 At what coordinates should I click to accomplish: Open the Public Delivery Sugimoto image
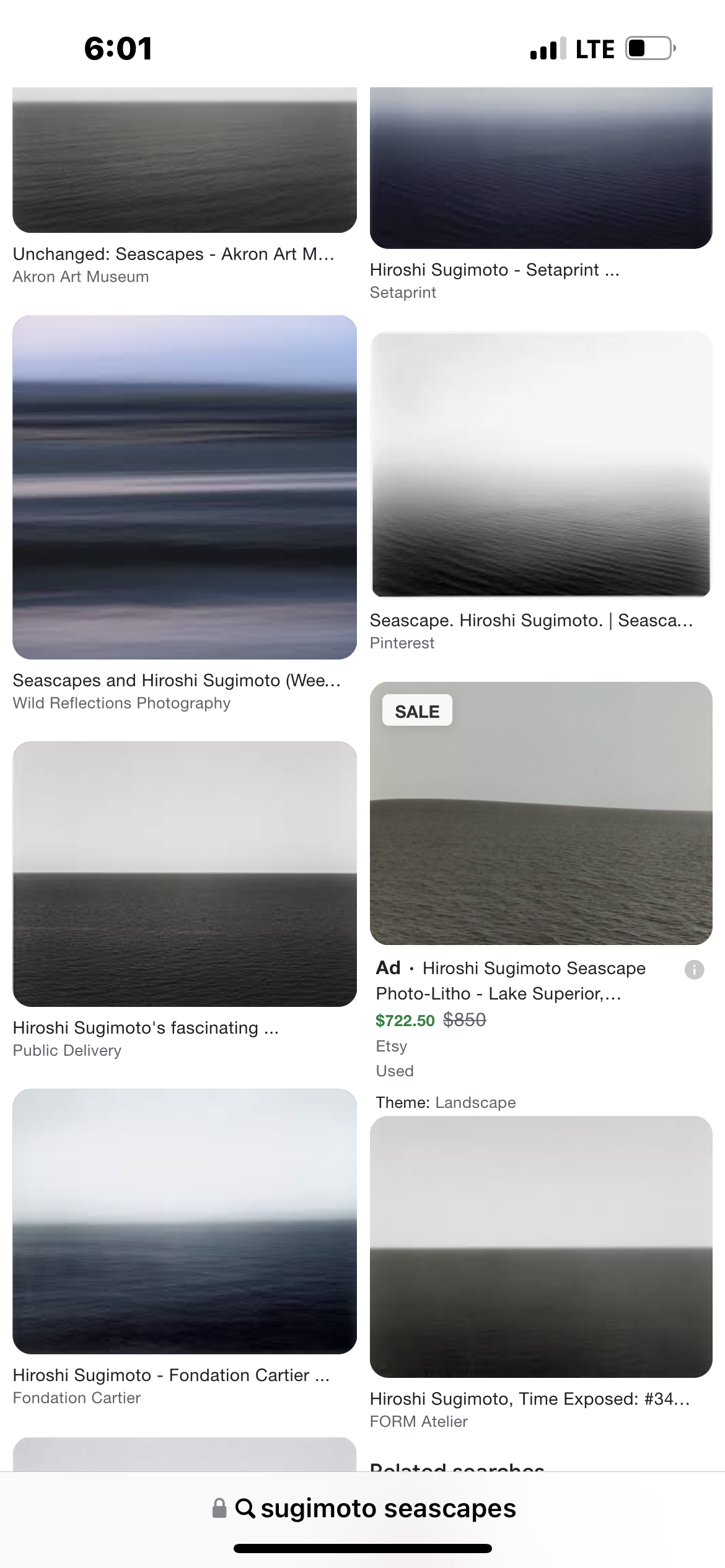184,873
